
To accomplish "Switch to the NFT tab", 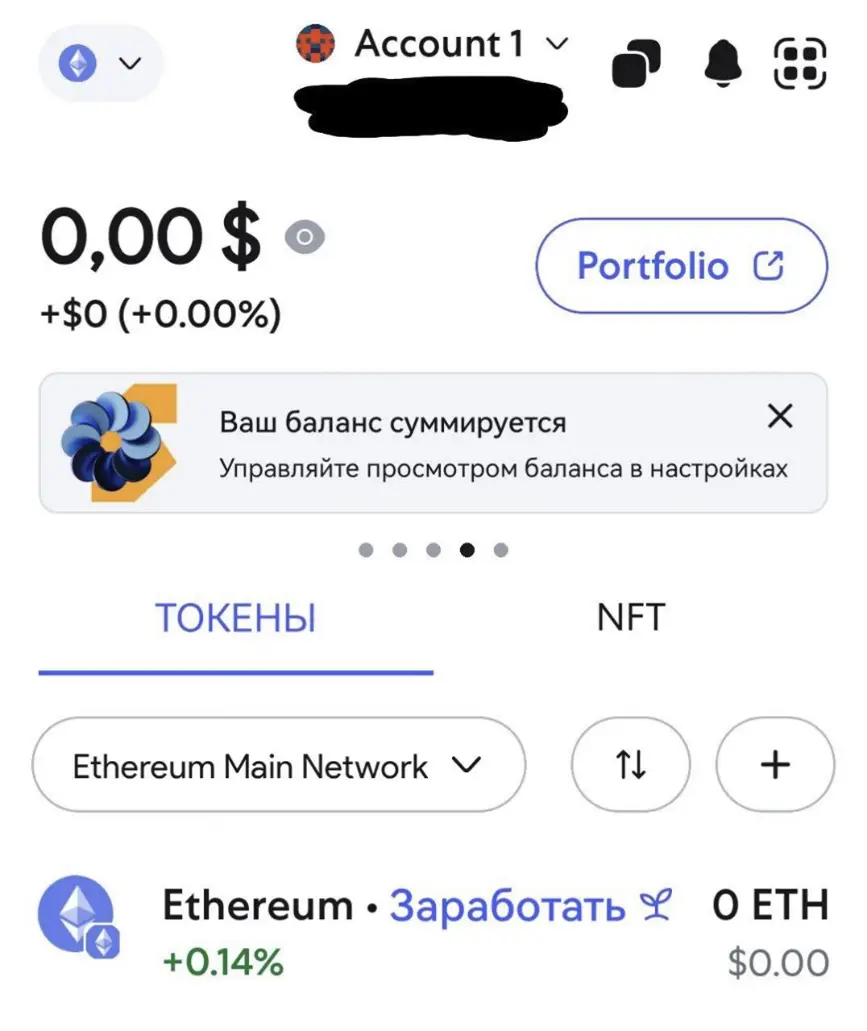I will (630, 617).
